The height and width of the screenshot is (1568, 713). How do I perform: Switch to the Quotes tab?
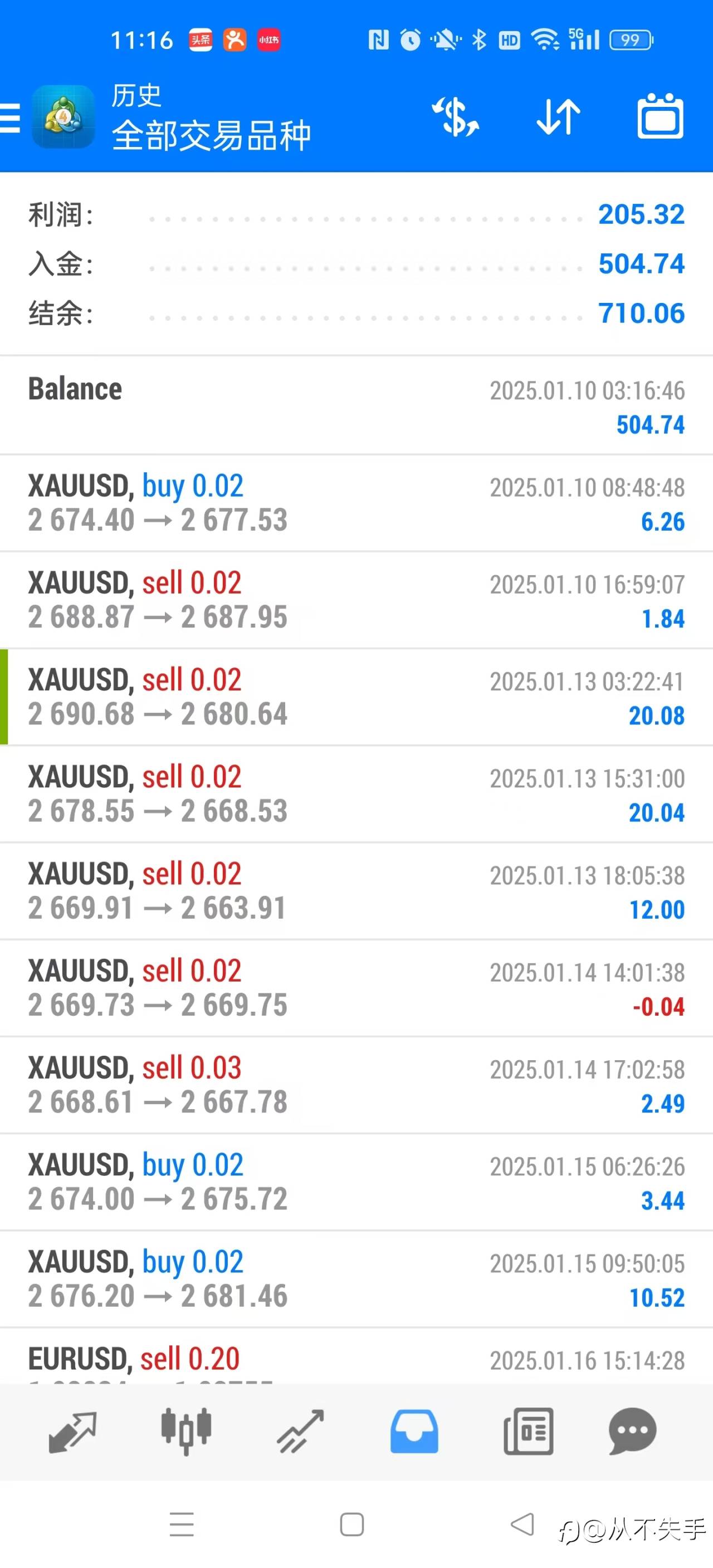[x=72, y=1432]
